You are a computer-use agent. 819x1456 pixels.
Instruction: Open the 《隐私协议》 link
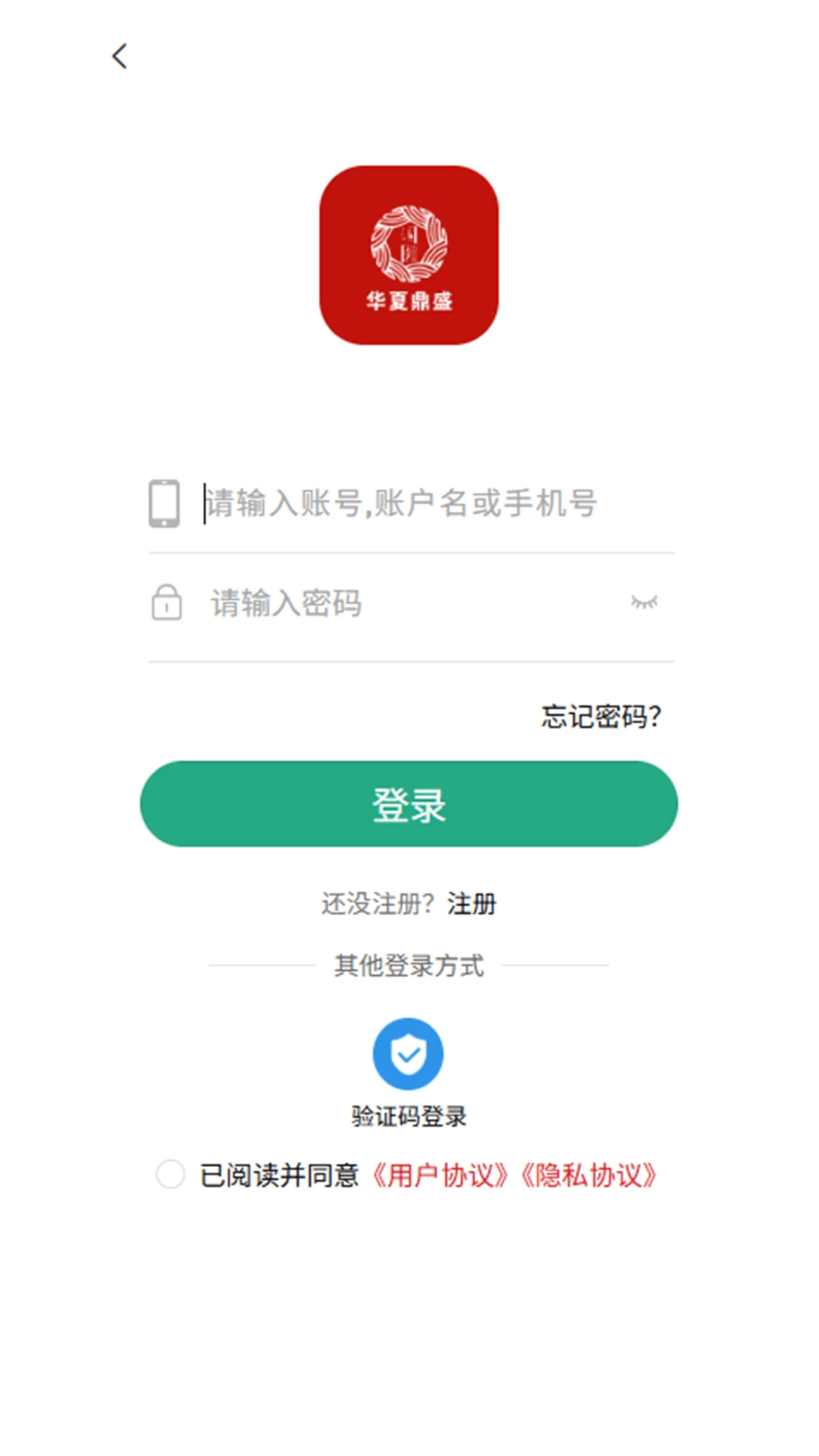click(588, 1175)
